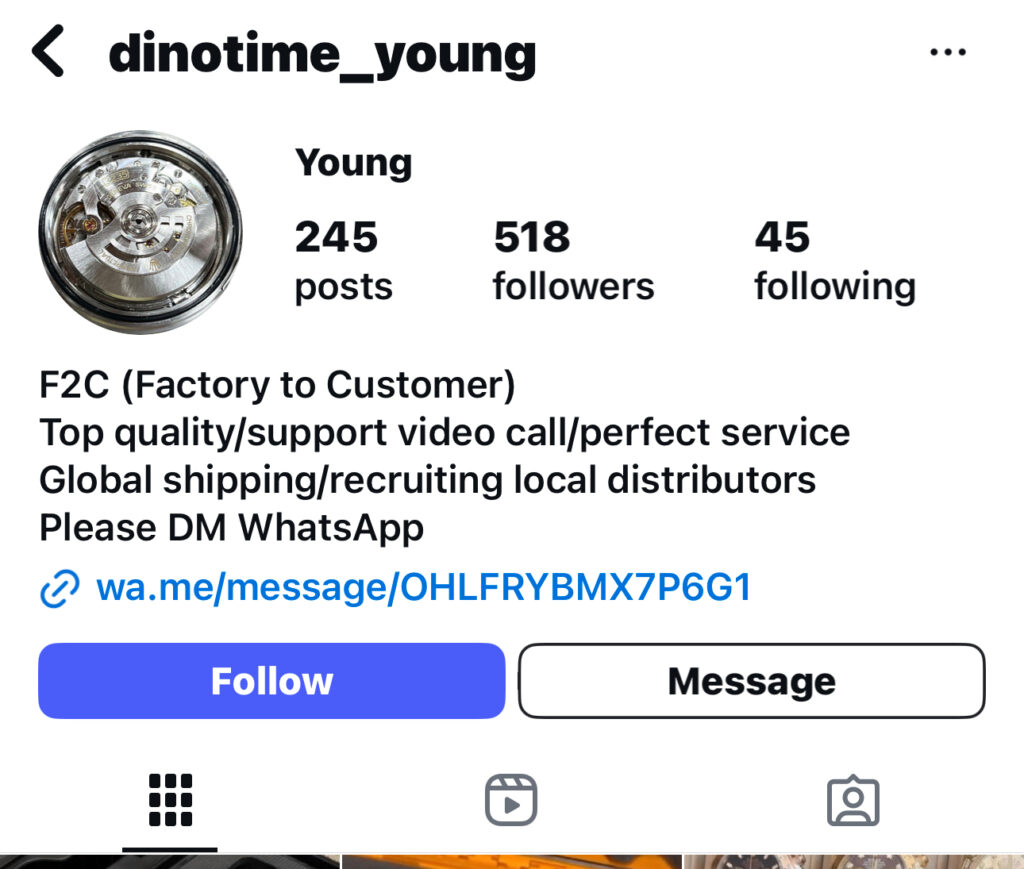The width and height of the screenshot is (1024, 869).
Task: View the profile picture
Action: tap(140, 232)
